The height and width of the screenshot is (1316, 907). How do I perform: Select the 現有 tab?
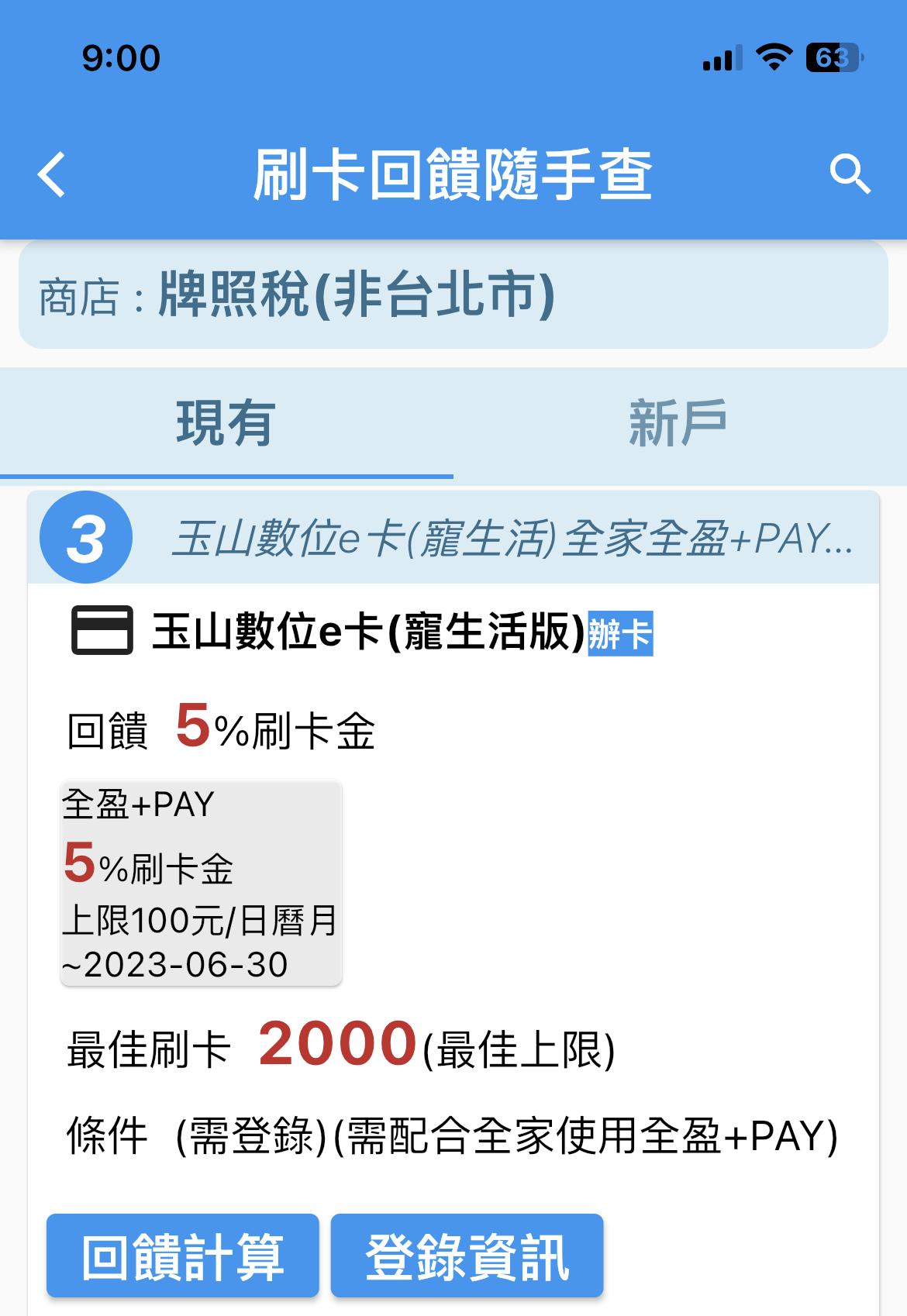click(226, 423)
